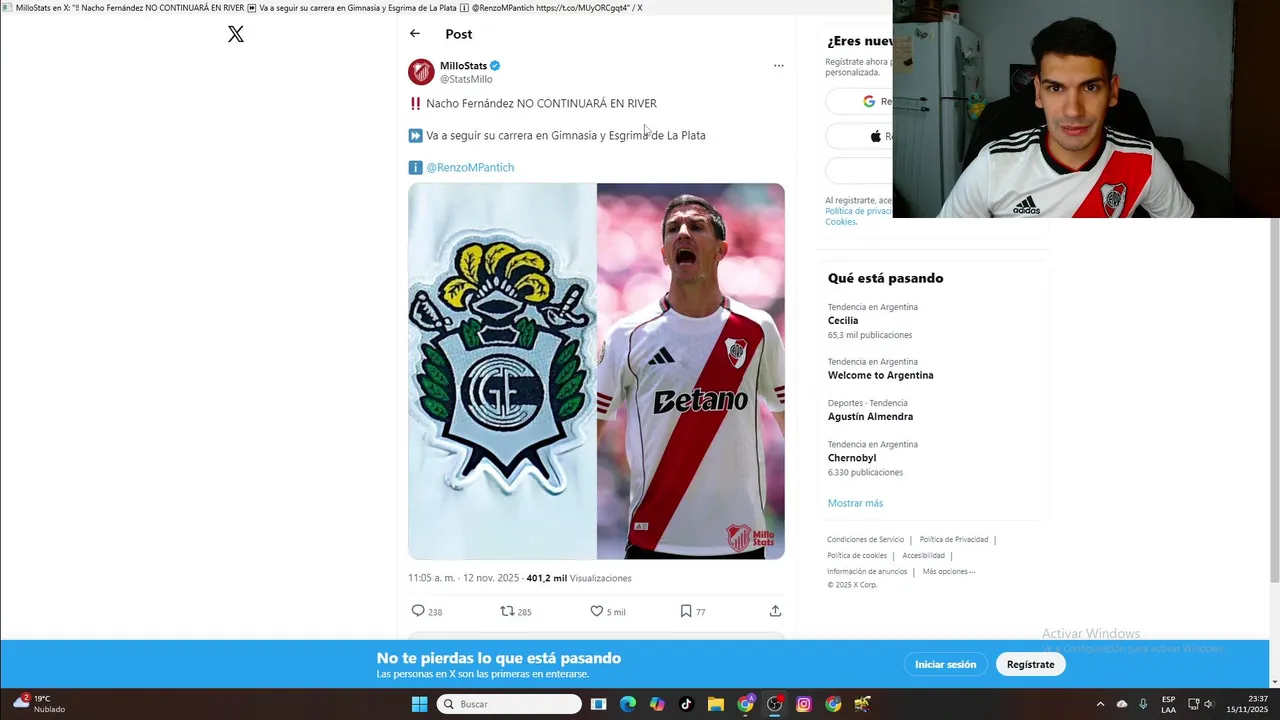
Task: Bookmark this post
Action: (686, 611)
